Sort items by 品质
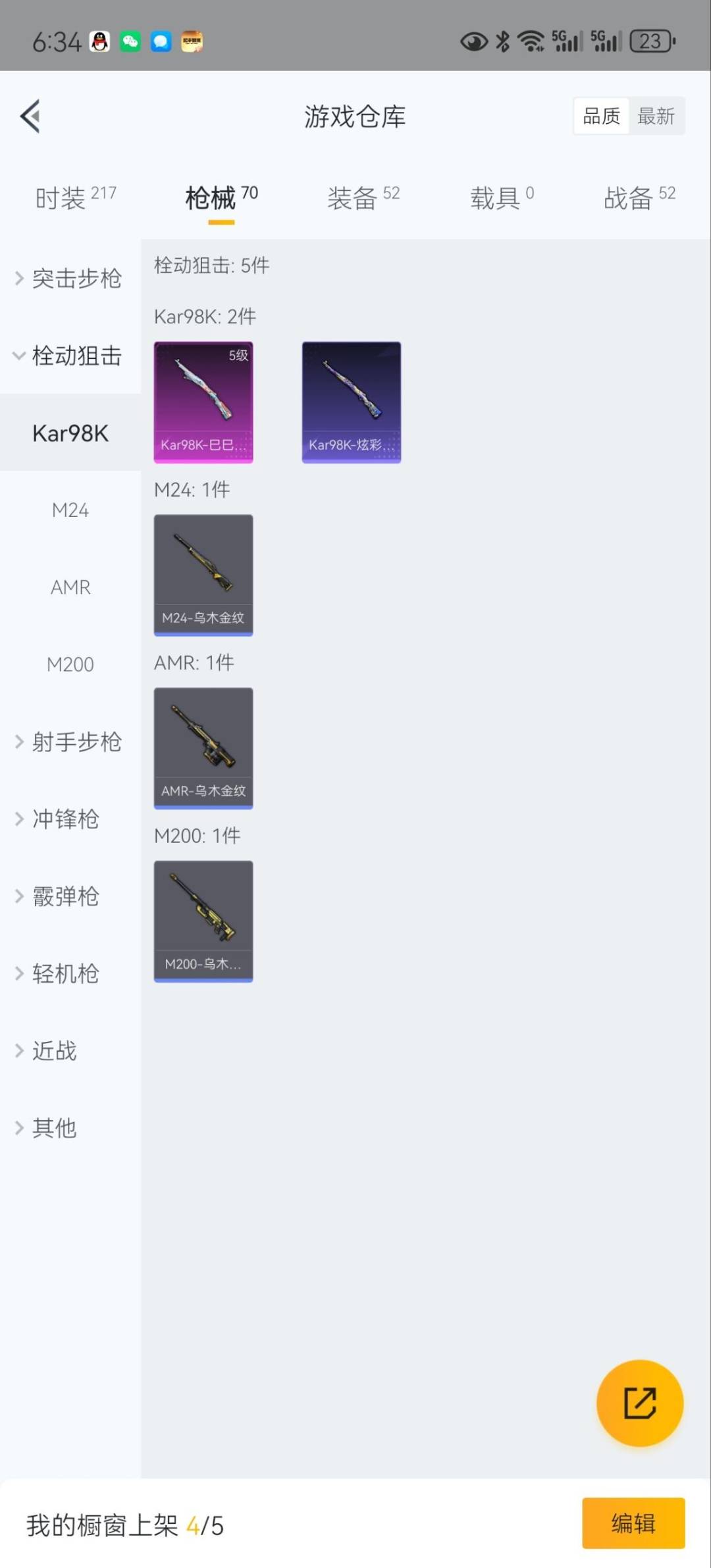 point(601,117)
